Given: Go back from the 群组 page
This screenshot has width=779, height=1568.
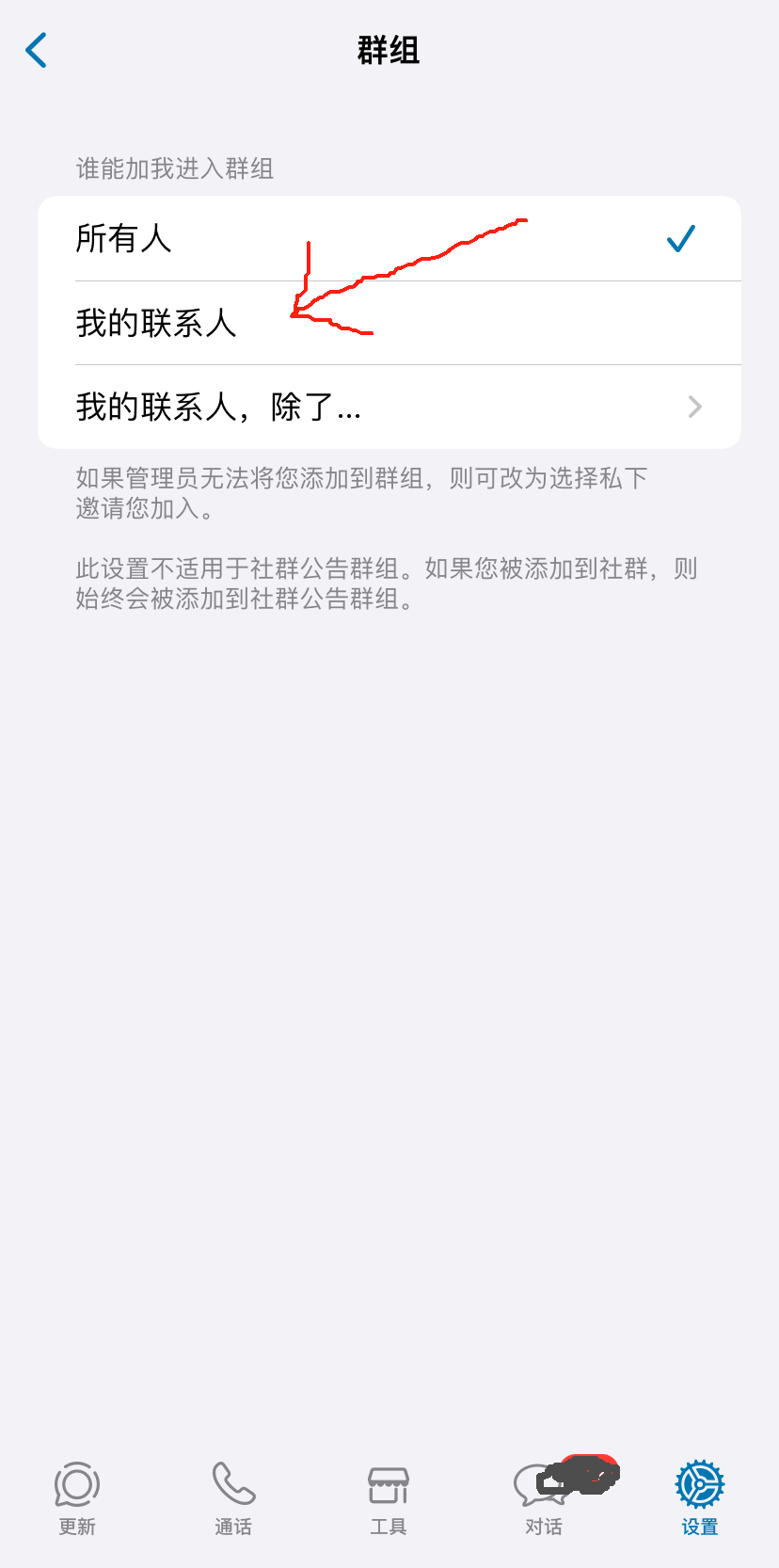Looking at the screenshot, I should pyautogui.click(x=37, y=51).
